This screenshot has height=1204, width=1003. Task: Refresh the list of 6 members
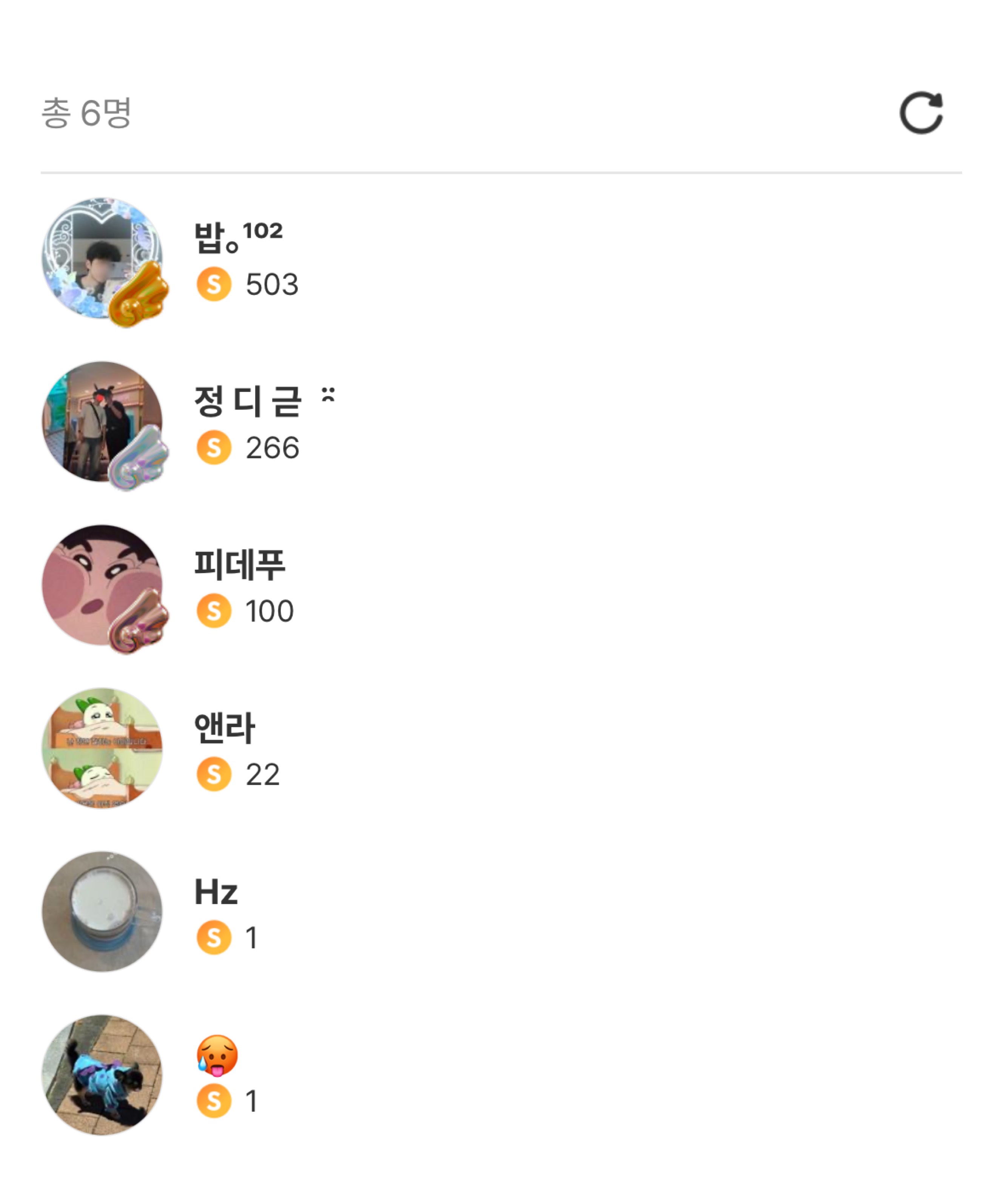[x=920, y=113]
